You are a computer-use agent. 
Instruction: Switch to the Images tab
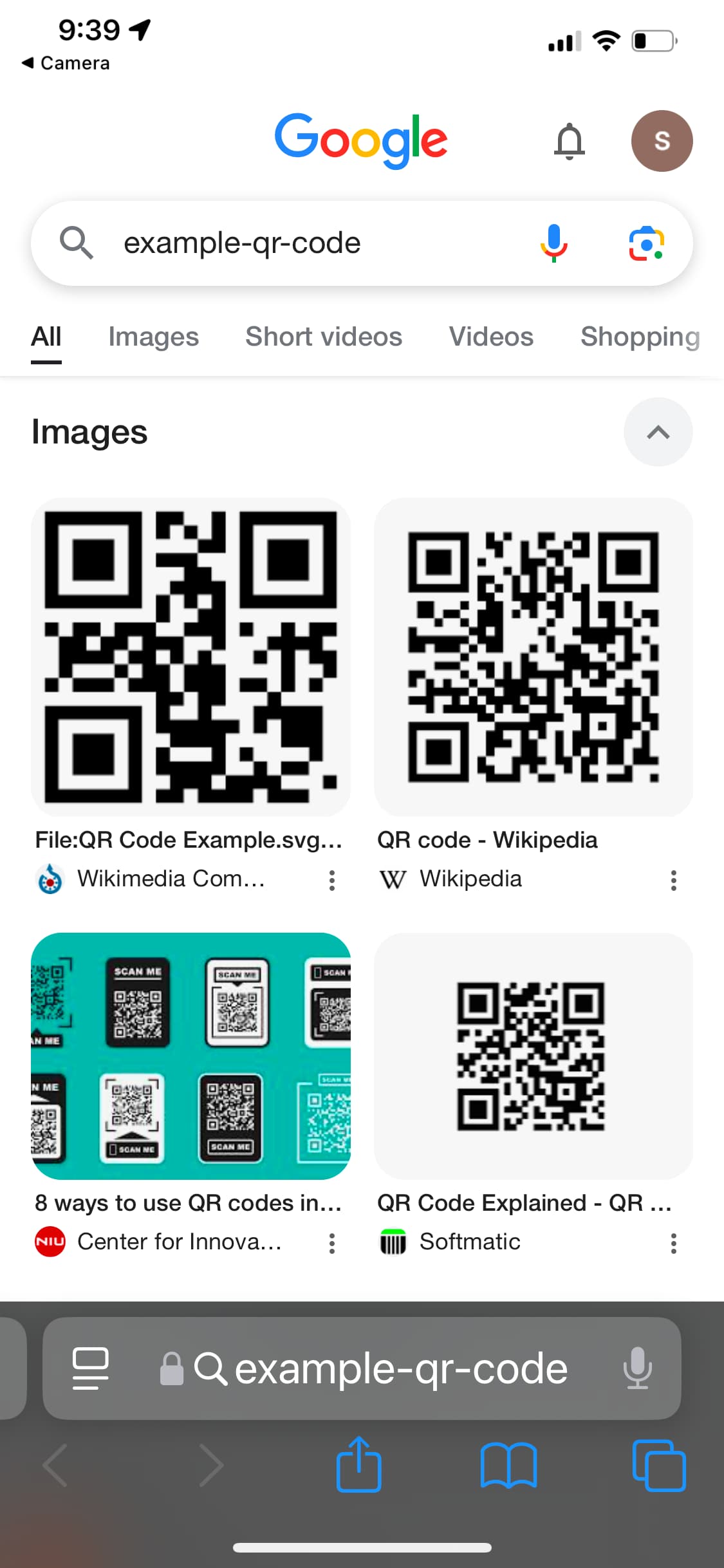153,337
